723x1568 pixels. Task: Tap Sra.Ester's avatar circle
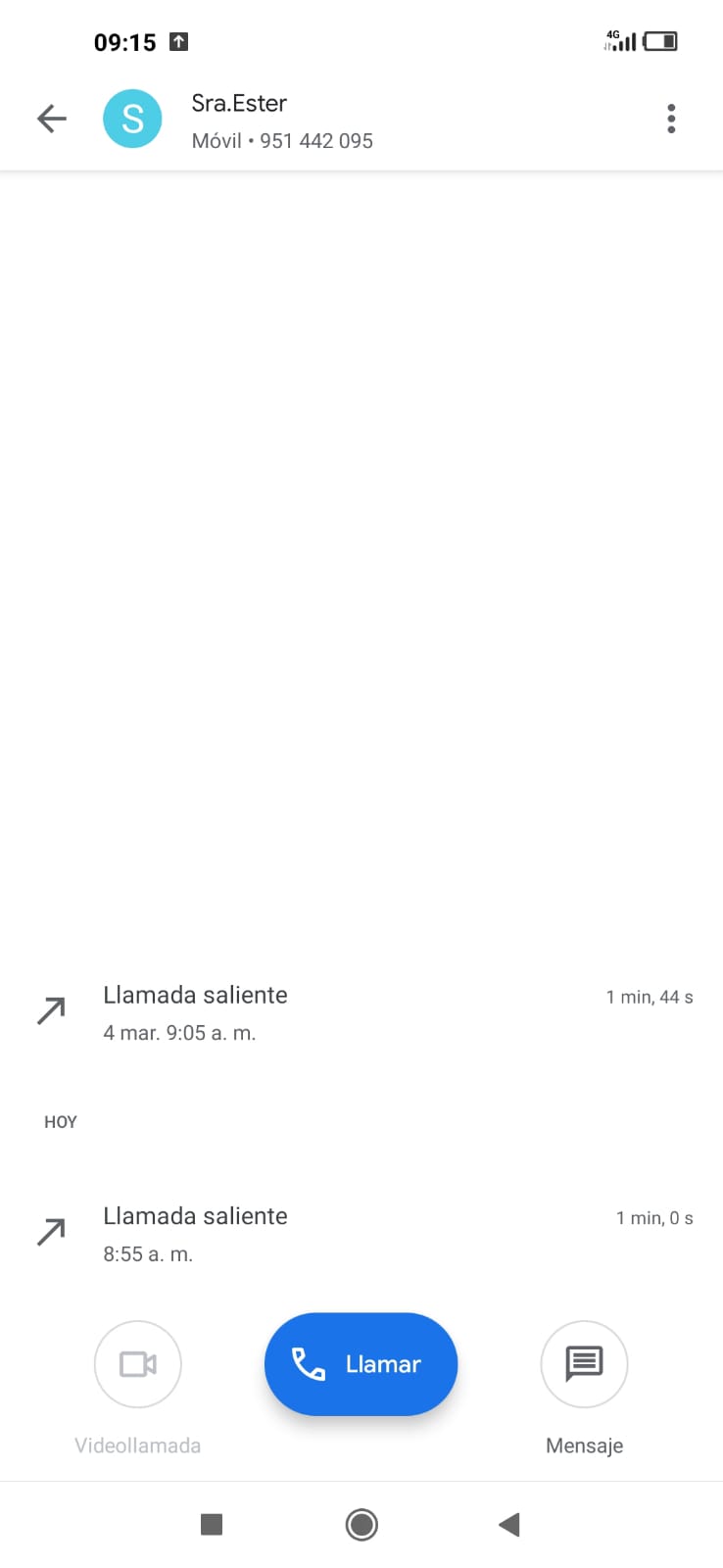(132, 119)
